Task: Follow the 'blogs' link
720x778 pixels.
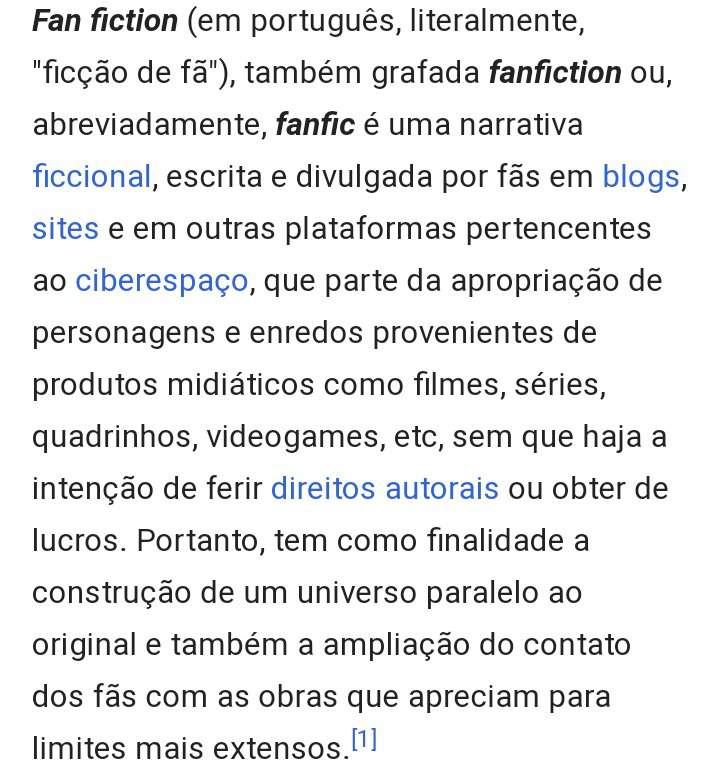Action: 640,177
